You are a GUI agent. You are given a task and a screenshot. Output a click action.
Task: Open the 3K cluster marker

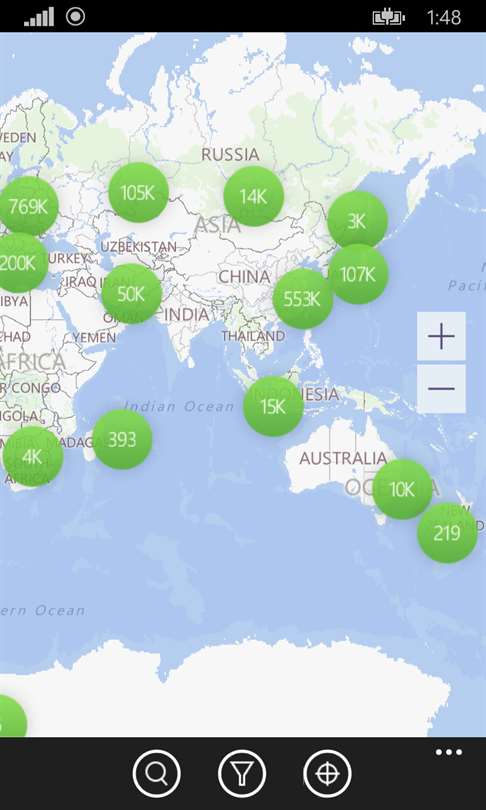click(357, 221)
